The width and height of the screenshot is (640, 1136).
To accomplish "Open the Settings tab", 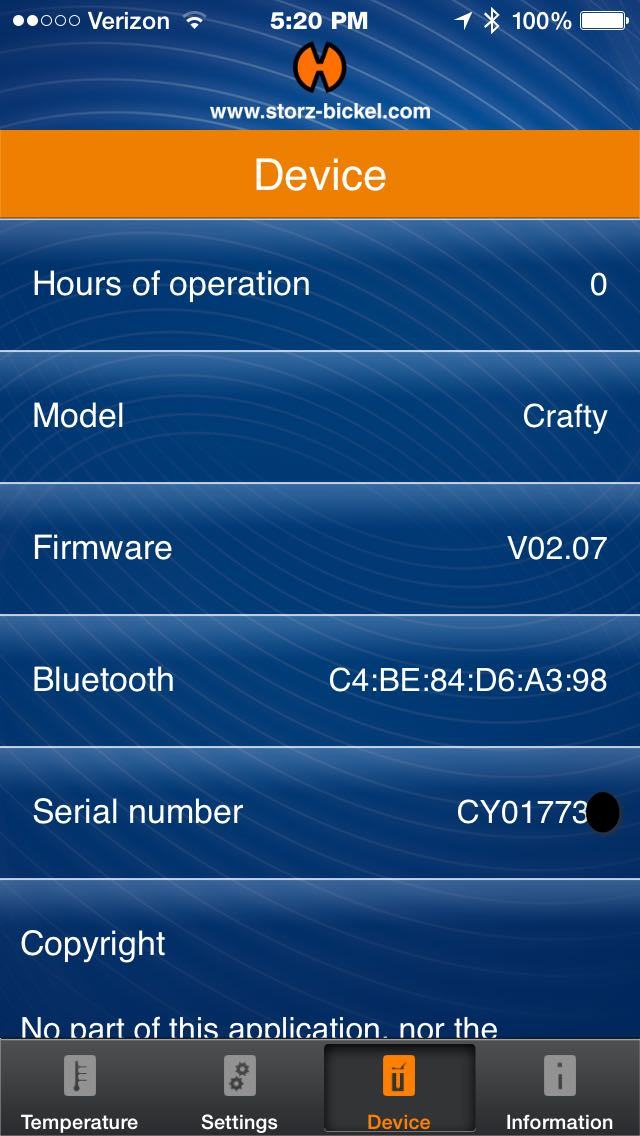I will coord(240,1090).
